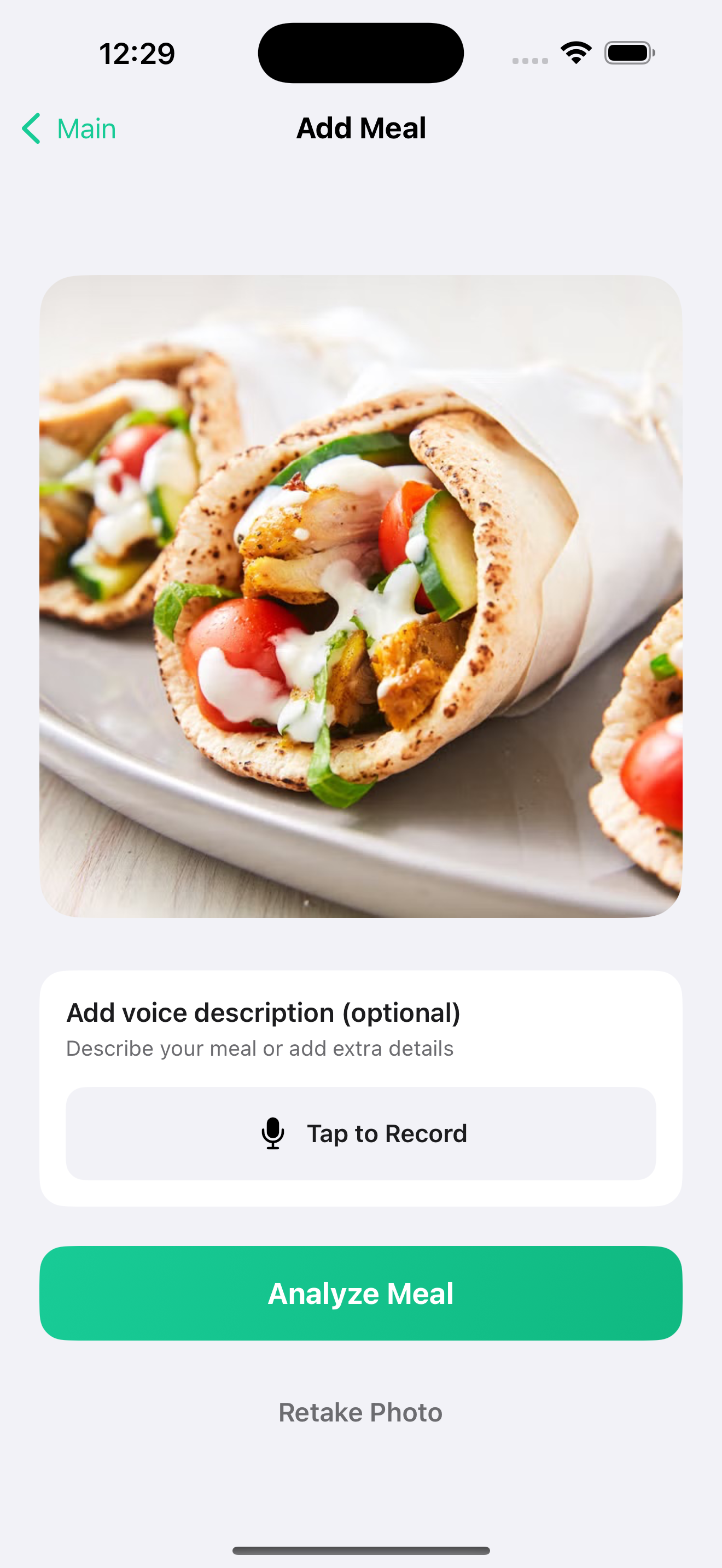The height and width of the screenshot is (1568, 722).
Task: Go back to Main screen
Action: [x=69, y=128]
